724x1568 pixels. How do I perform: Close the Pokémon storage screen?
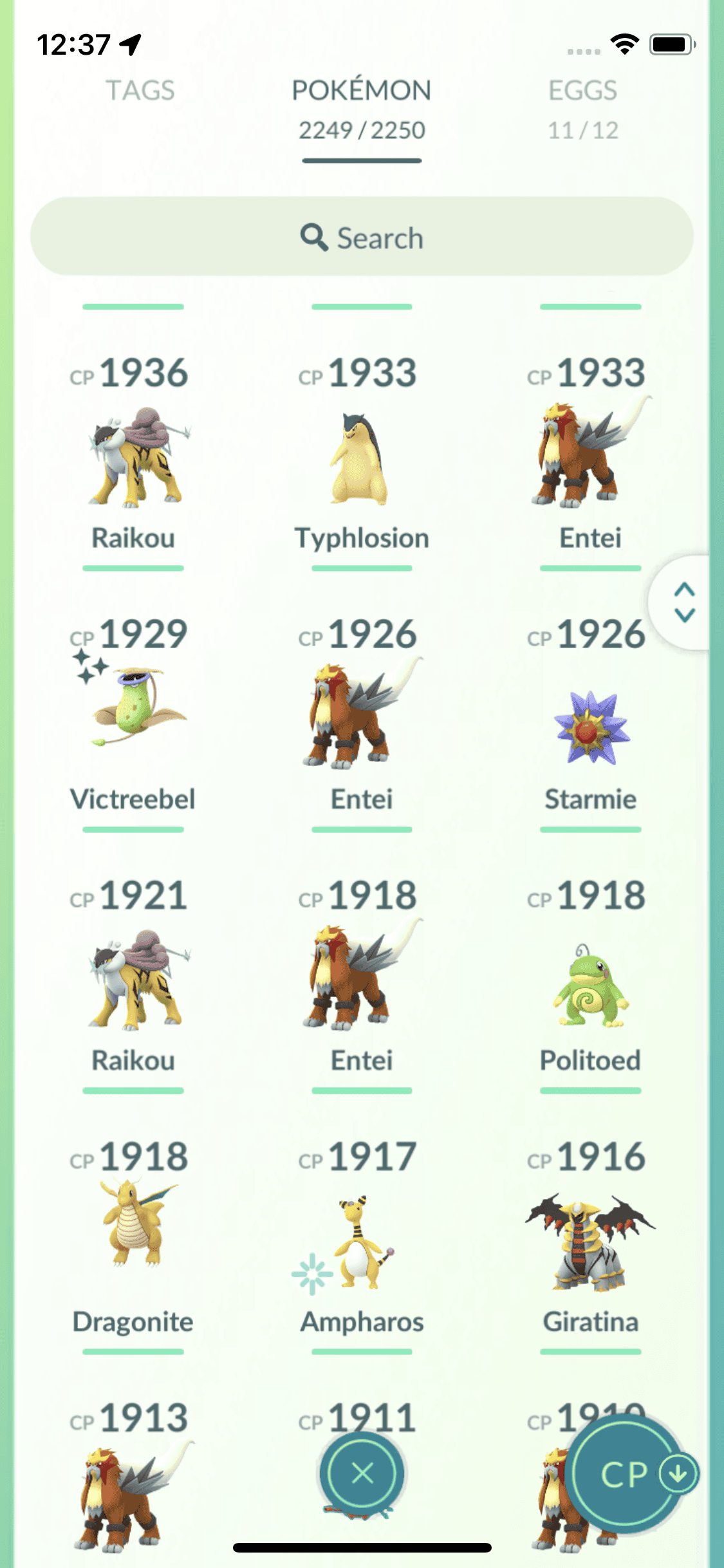[362, 1473]
